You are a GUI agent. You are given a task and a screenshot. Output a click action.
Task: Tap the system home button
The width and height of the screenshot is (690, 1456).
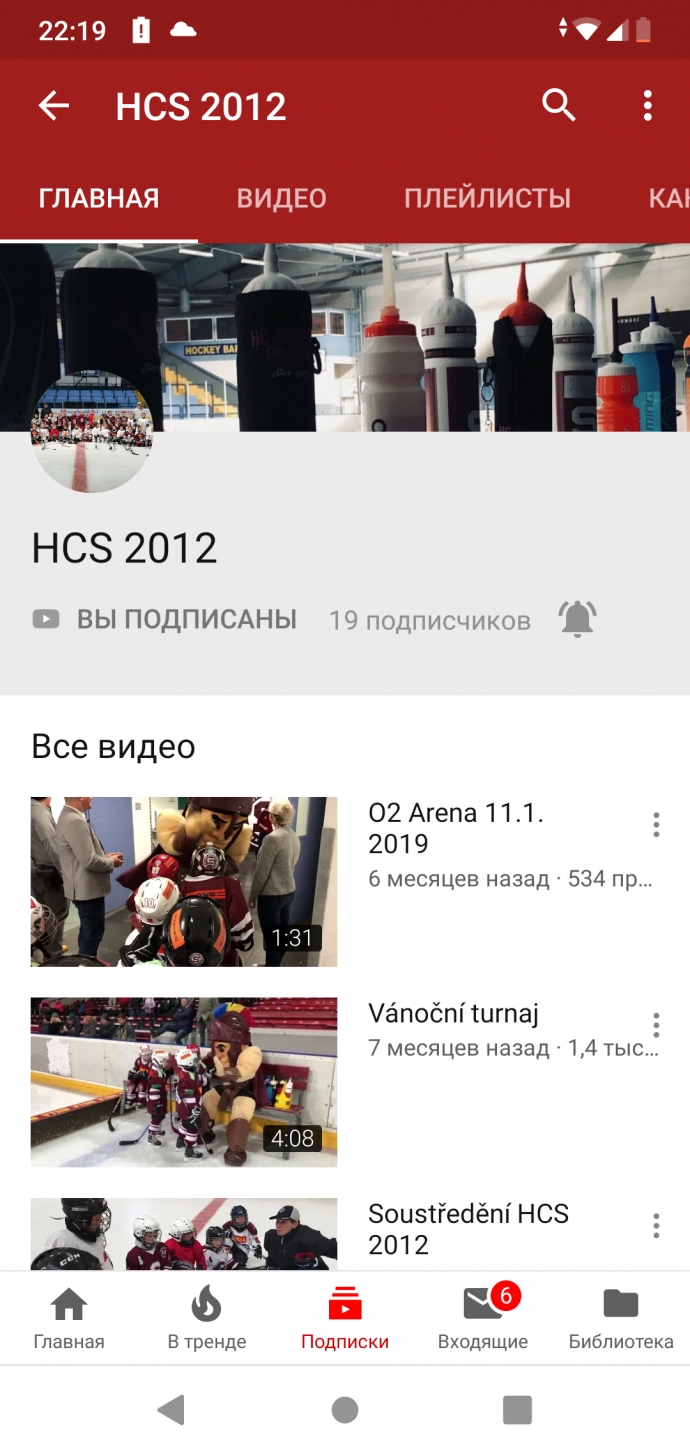(x=345, y=1410)
